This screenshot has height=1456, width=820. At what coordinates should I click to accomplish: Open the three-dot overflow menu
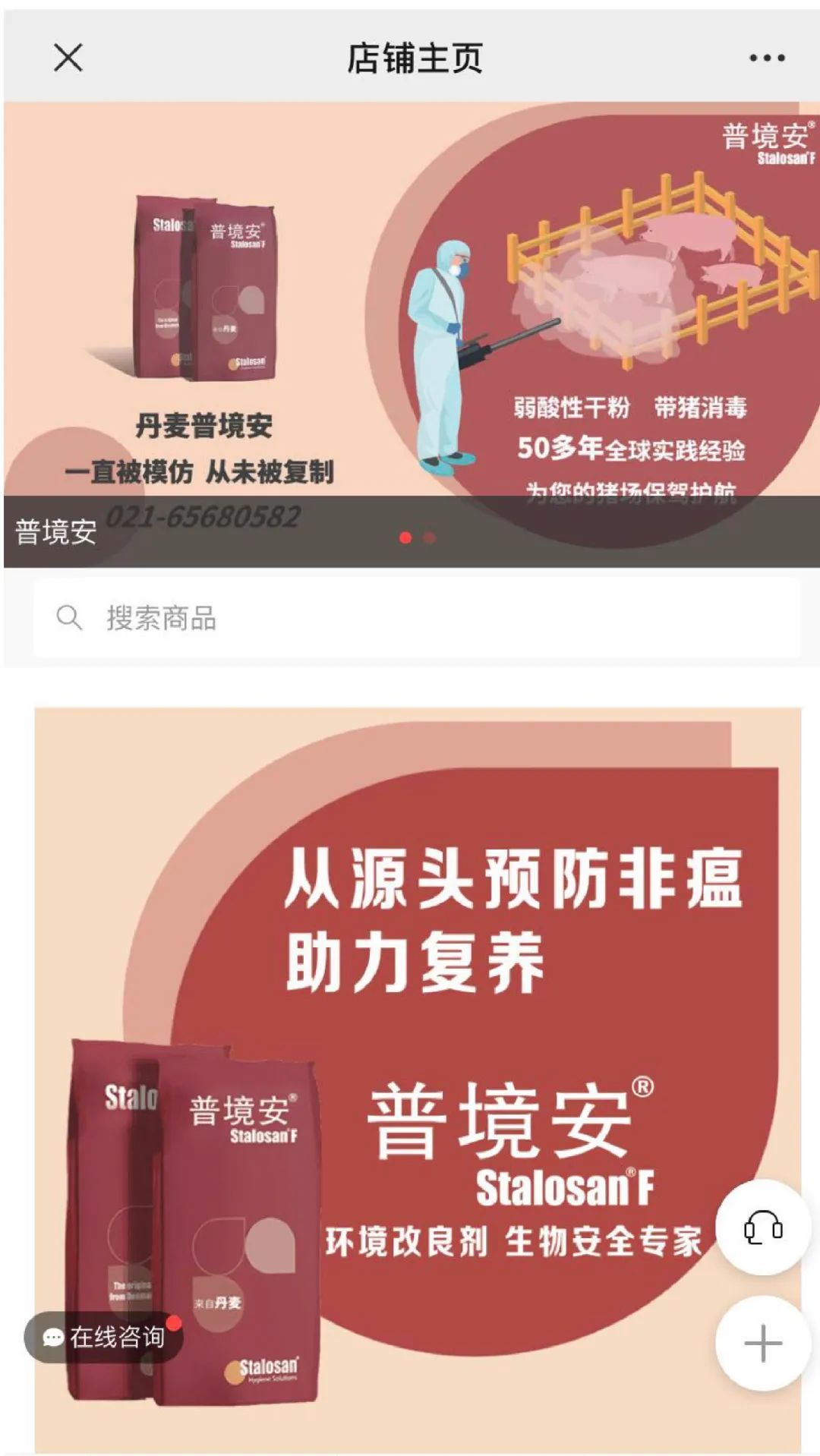pyautogui.click(x=766, y=58)
